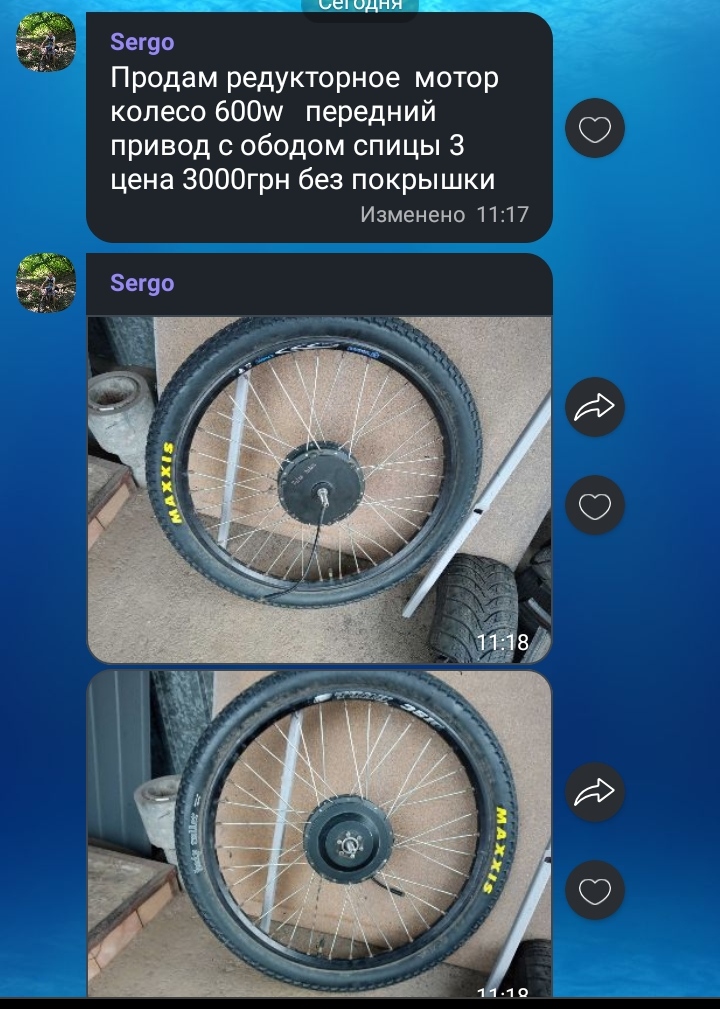Open the second Maxxis wheel photo fullscreen
720x1009 pixels.
319,835
